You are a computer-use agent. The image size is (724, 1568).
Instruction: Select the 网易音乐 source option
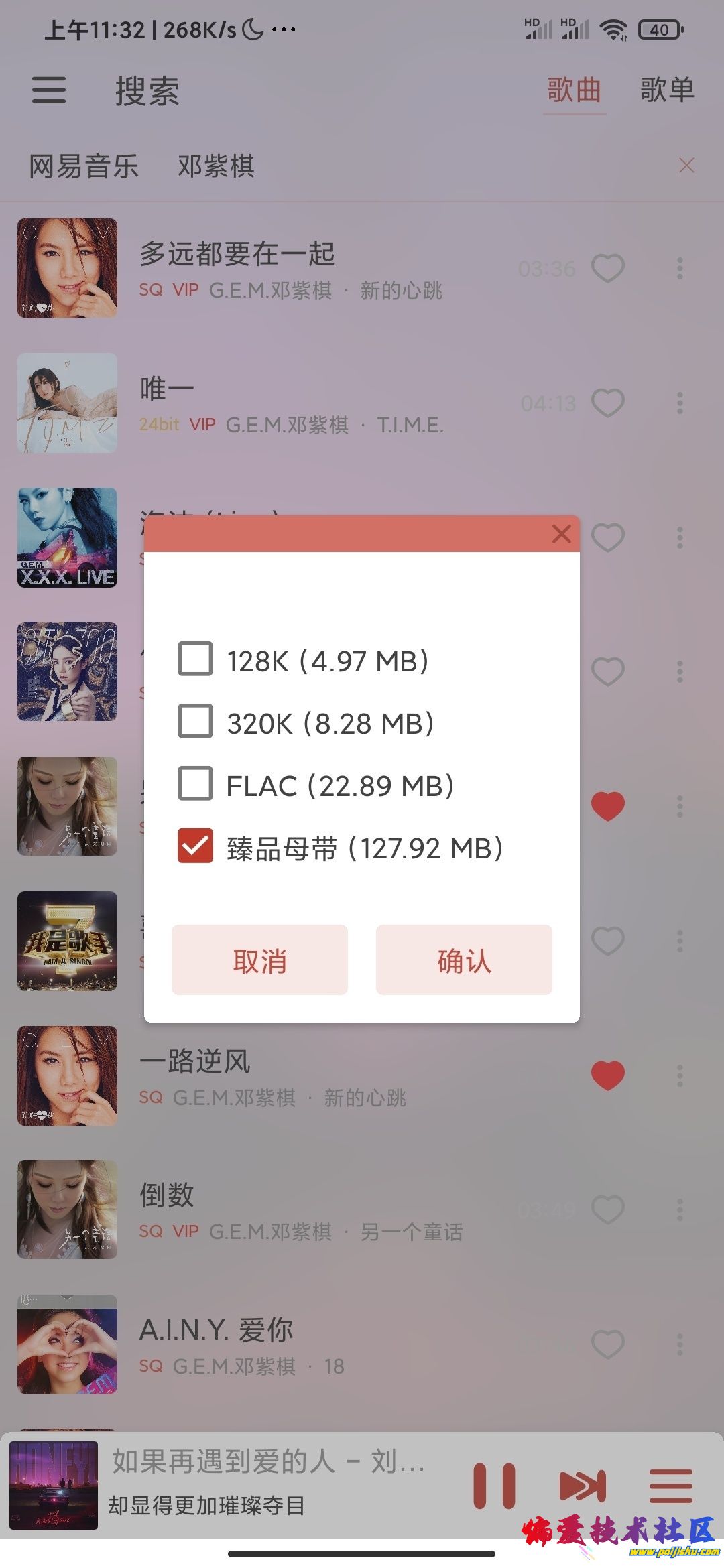pos(84,168)
